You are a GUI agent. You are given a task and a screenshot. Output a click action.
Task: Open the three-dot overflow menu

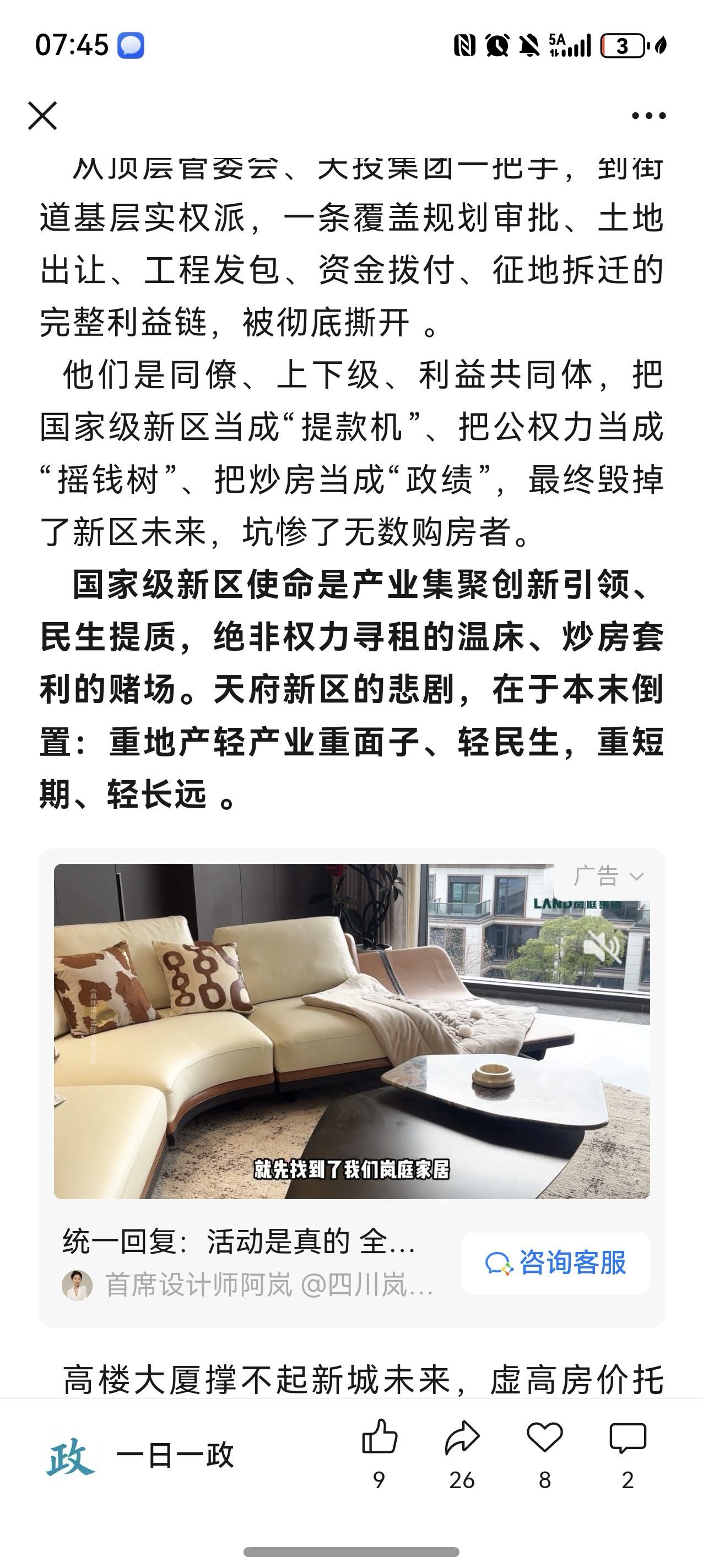pyautogui.click(x=648, y=116)
